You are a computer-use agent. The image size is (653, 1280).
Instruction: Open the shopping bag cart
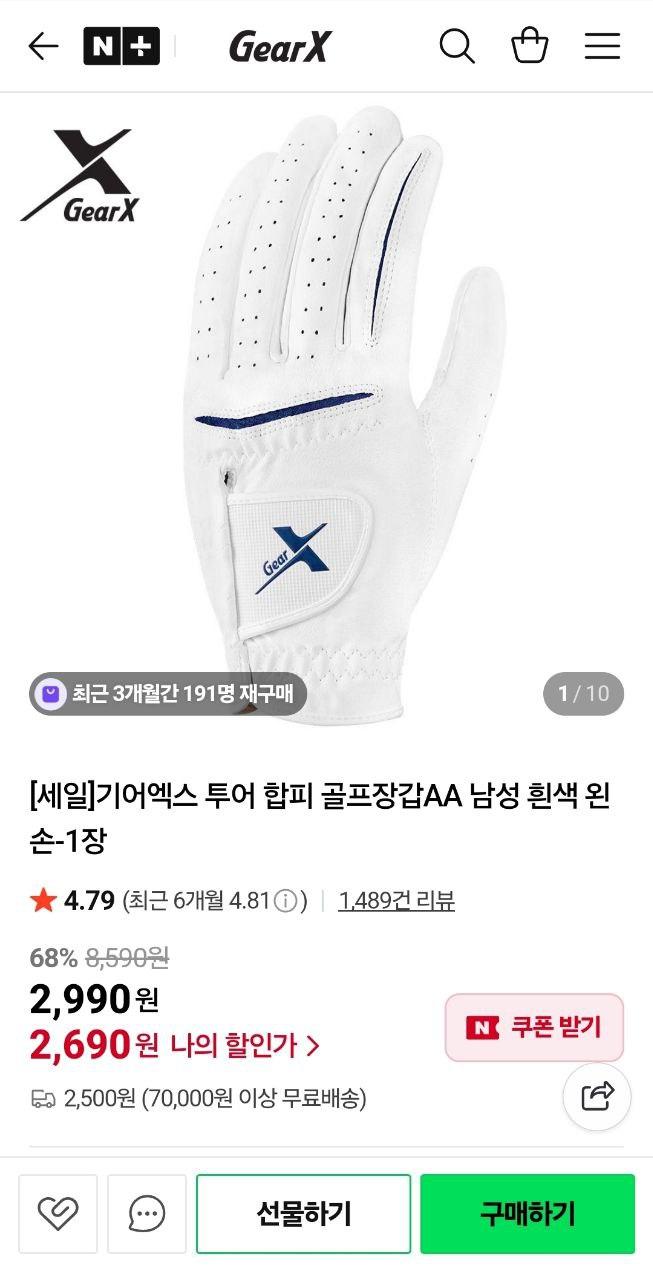[x=529, y=46]
